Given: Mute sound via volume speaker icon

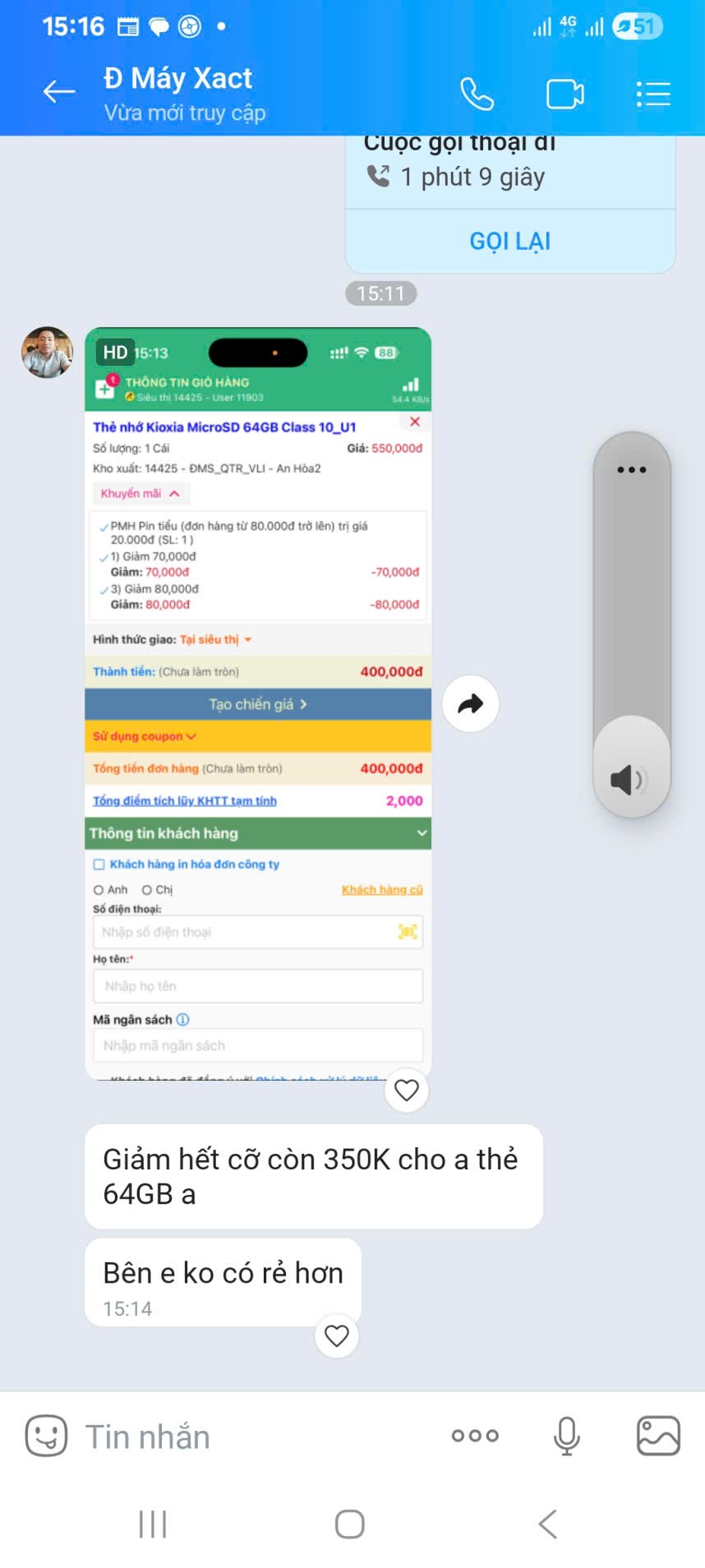Looking at the screenshot, I should 629,778.
